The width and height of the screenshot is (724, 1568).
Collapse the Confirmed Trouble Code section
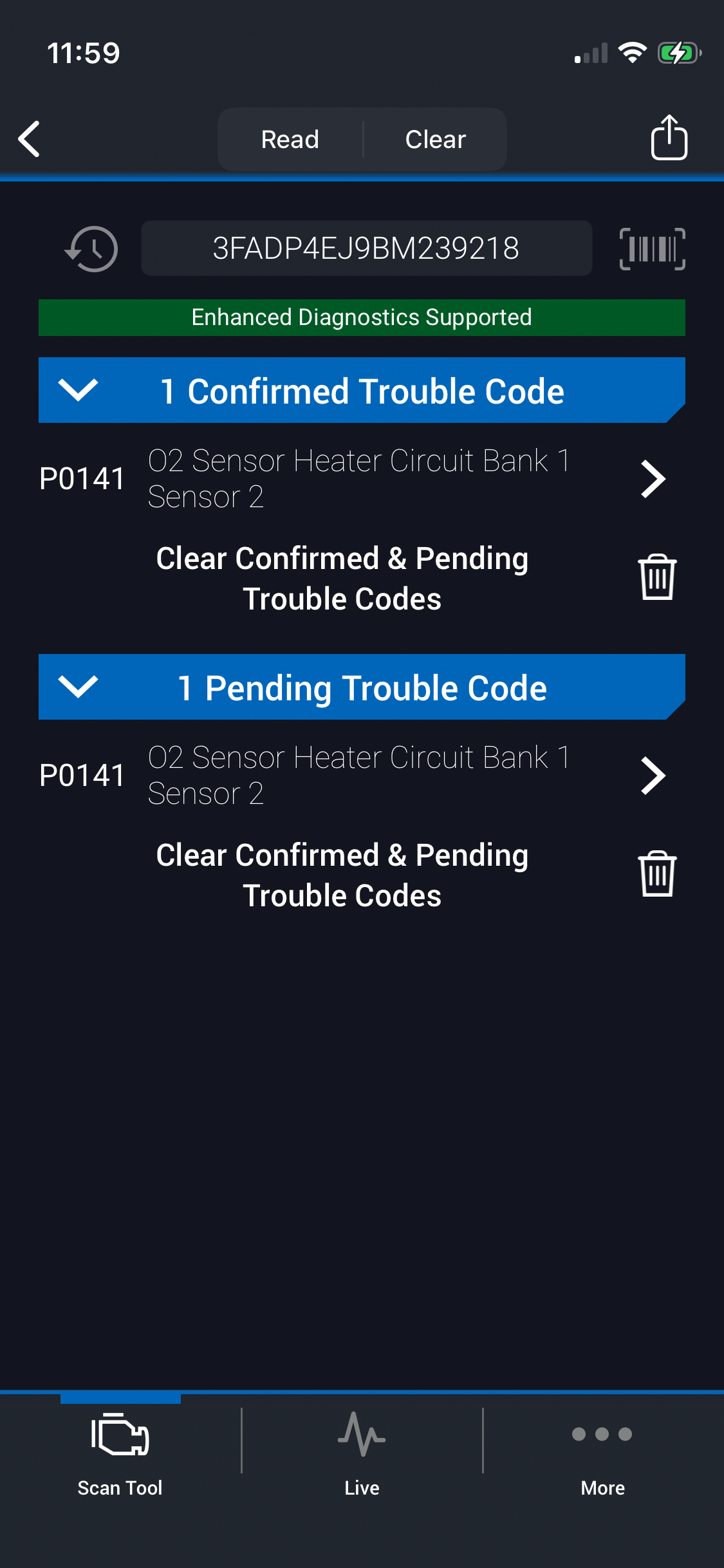[78, 390]
